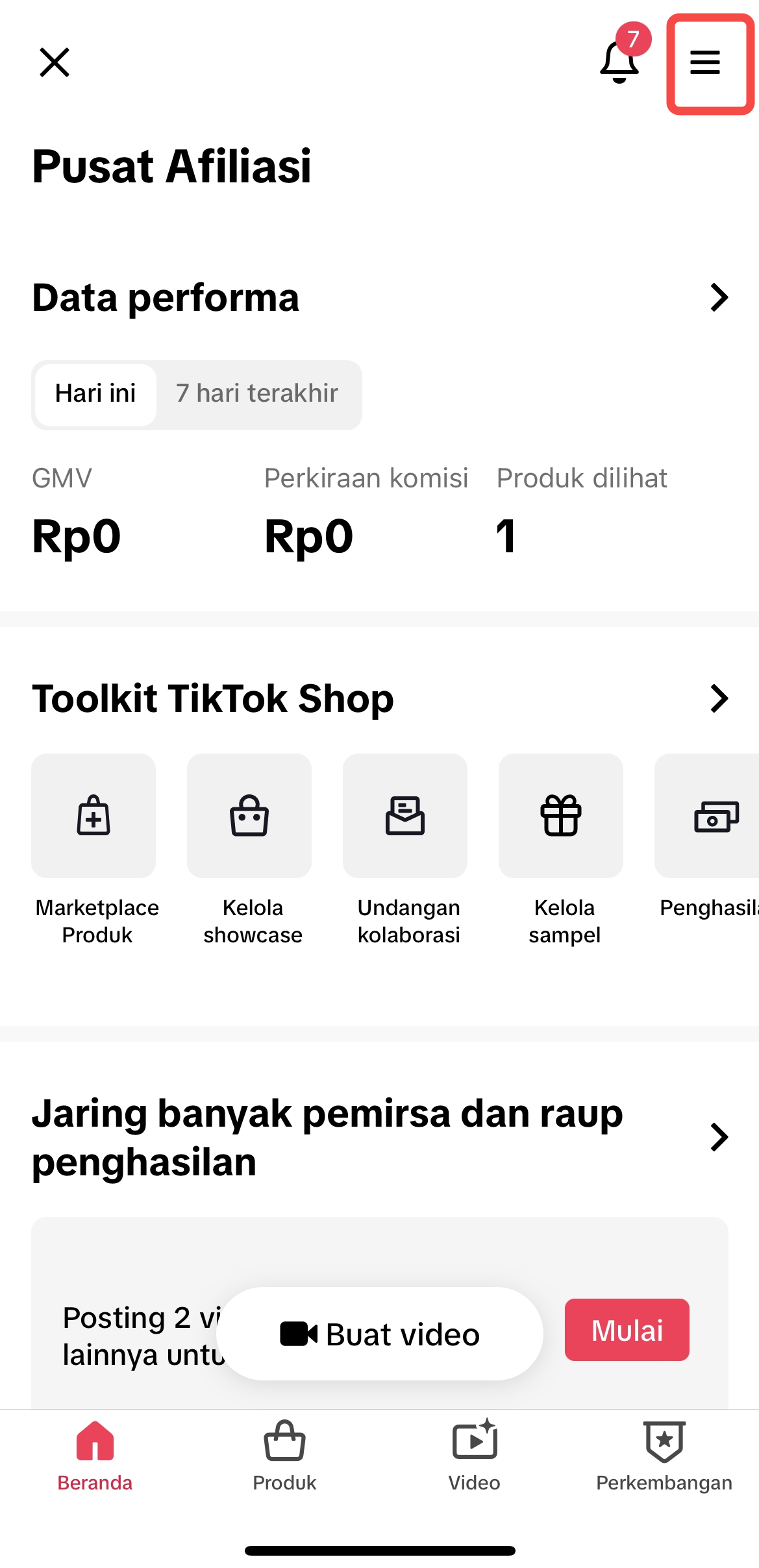Viewport: 759px width, 1568px height.
Task: Open the notifications bell
Action: tap(619, 62)
